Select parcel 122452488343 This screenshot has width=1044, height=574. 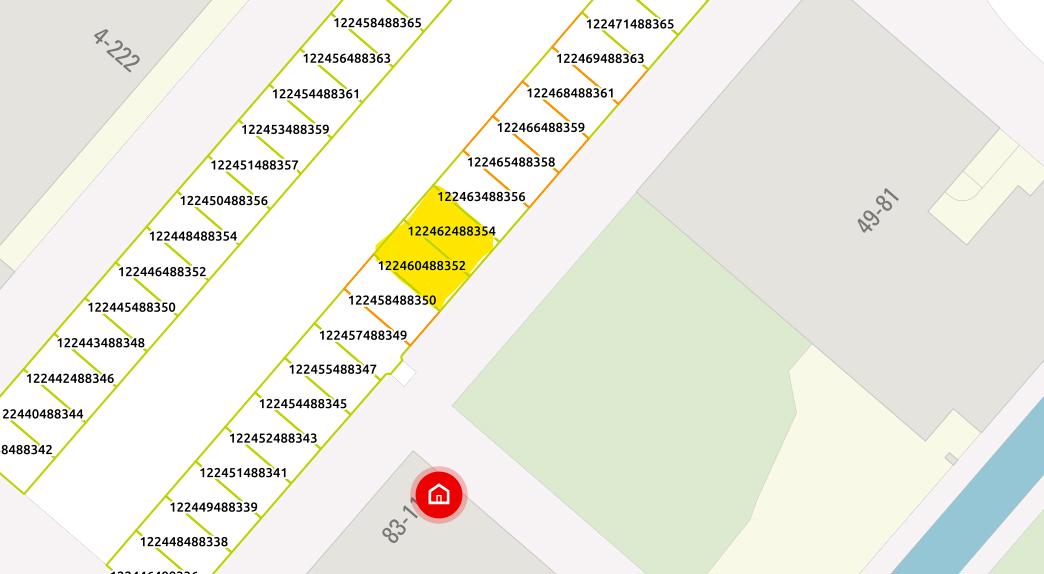273,438
